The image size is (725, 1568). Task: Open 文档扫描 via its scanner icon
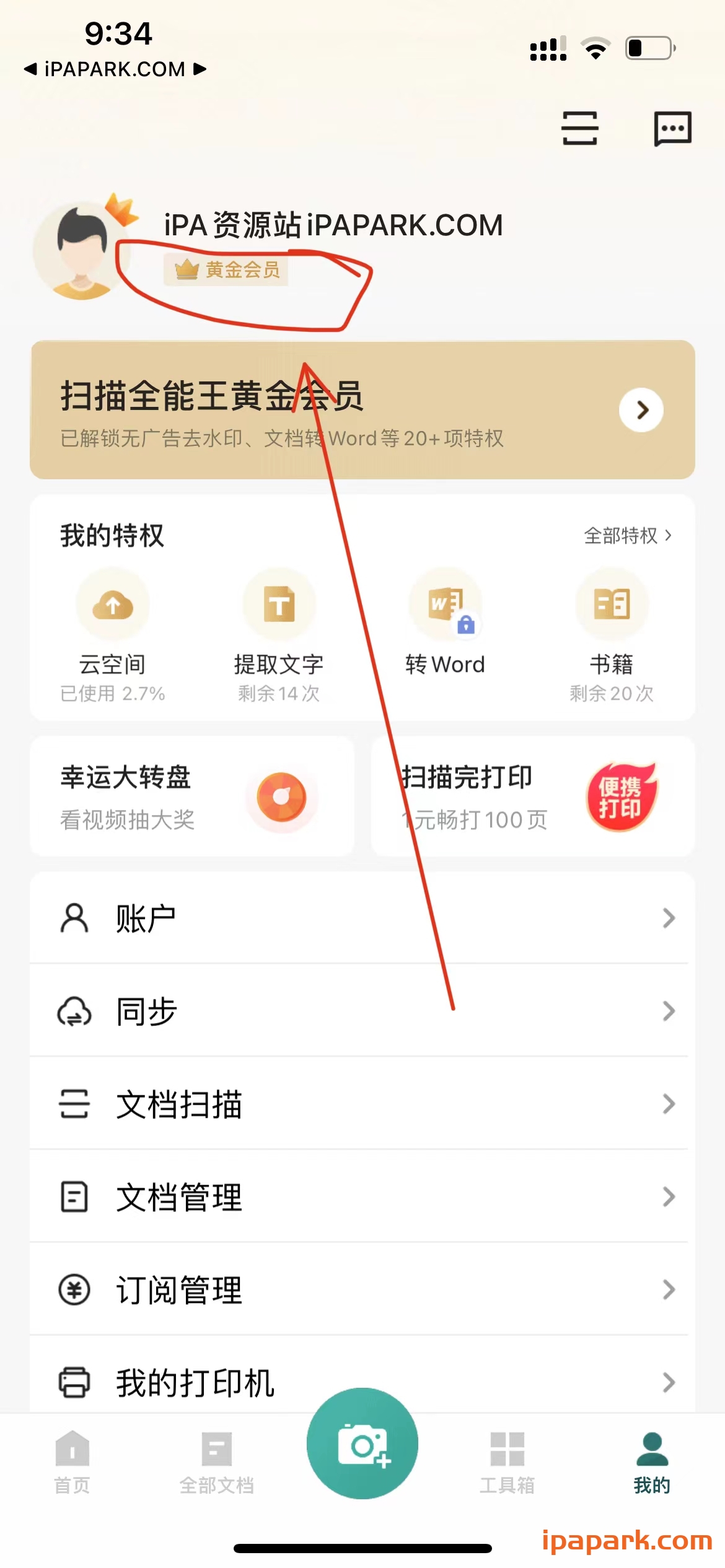pyautogui.click(x=74, y=1103)
